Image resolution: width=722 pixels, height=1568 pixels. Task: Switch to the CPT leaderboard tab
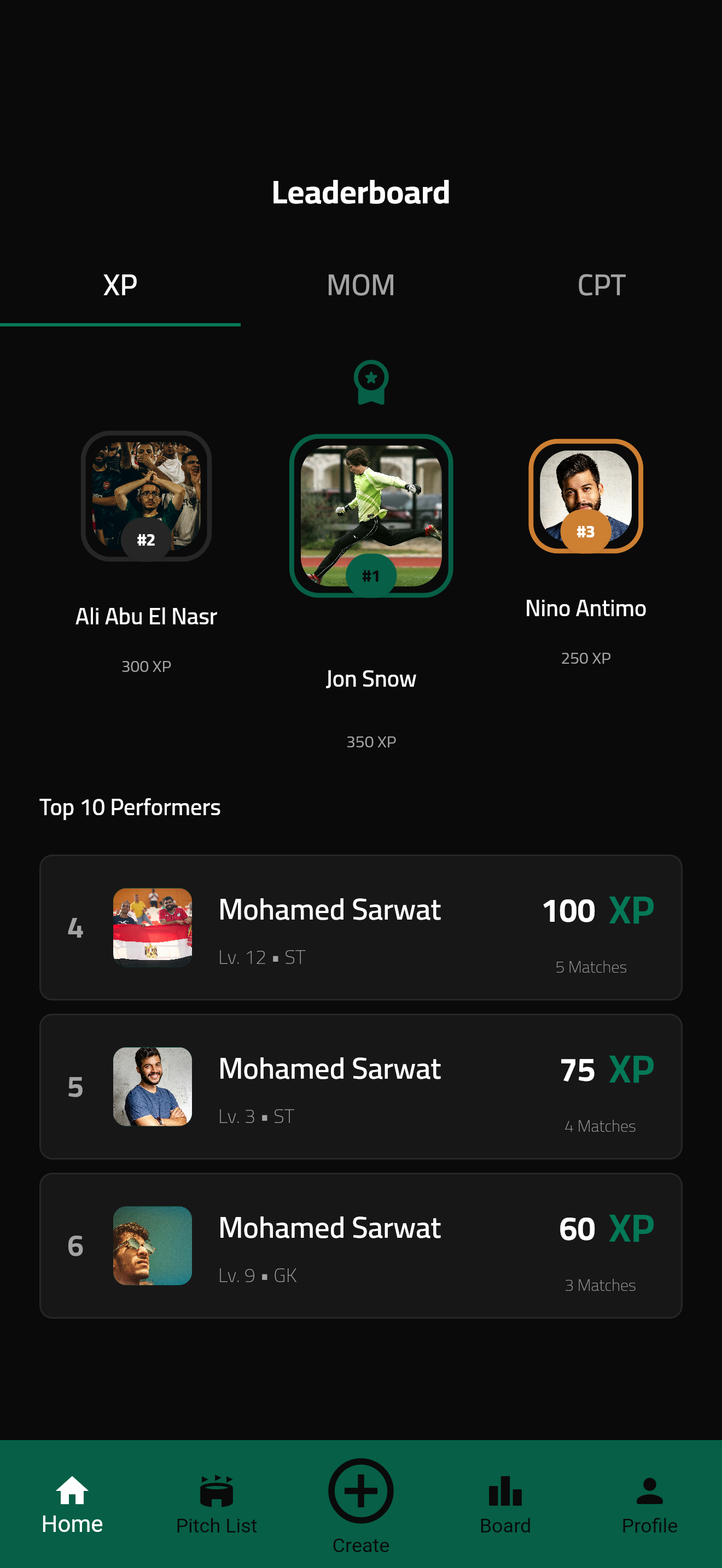601,285
